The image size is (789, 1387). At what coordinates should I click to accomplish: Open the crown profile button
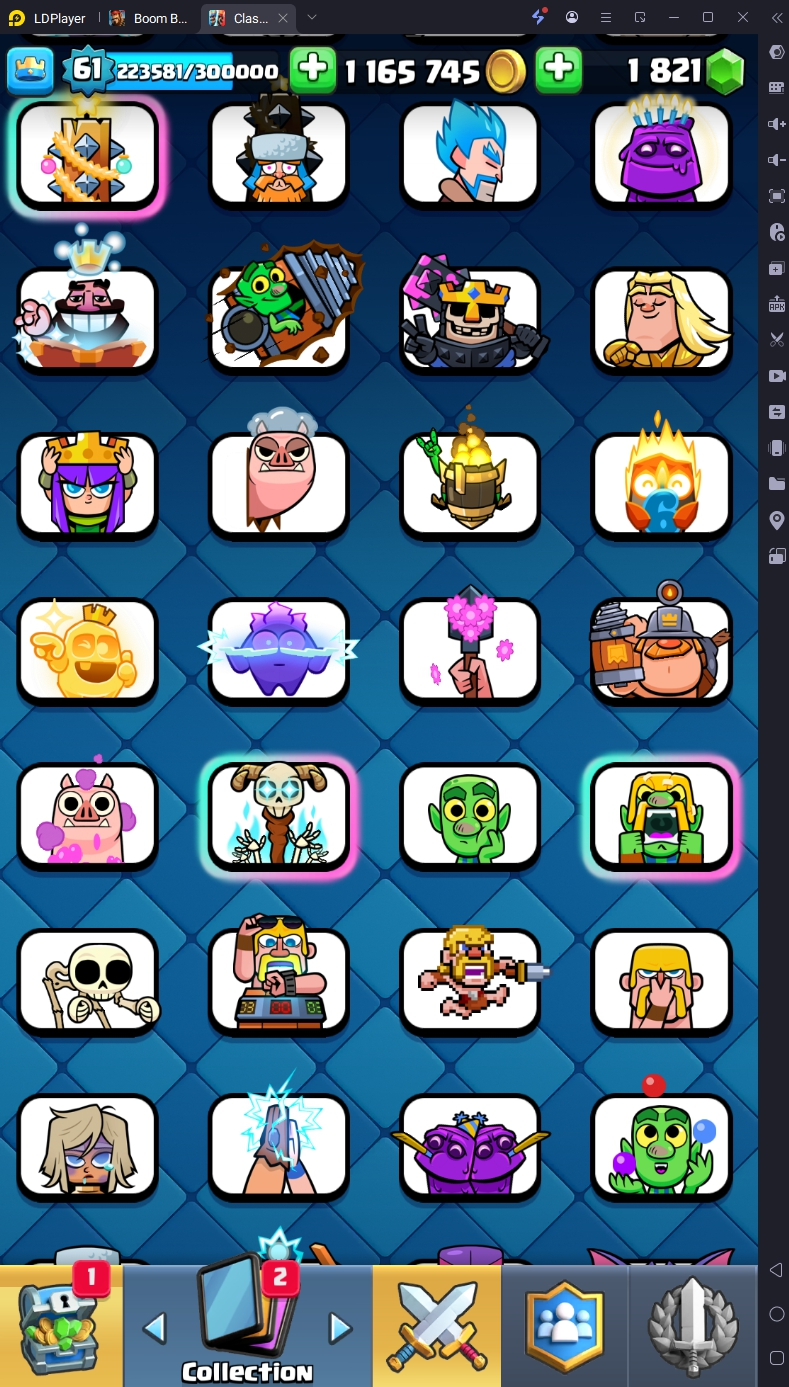click(x=30, y=70)
